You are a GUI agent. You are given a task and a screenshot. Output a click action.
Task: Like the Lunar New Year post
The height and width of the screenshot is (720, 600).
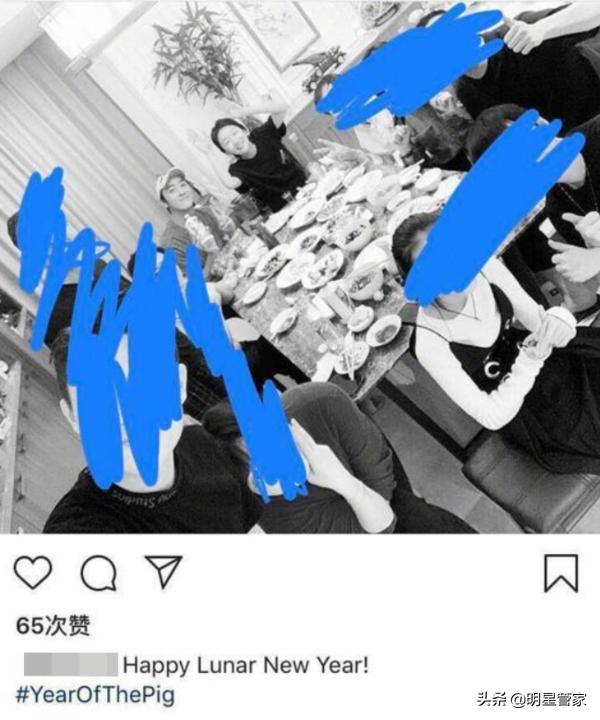(x=32, y=572)
